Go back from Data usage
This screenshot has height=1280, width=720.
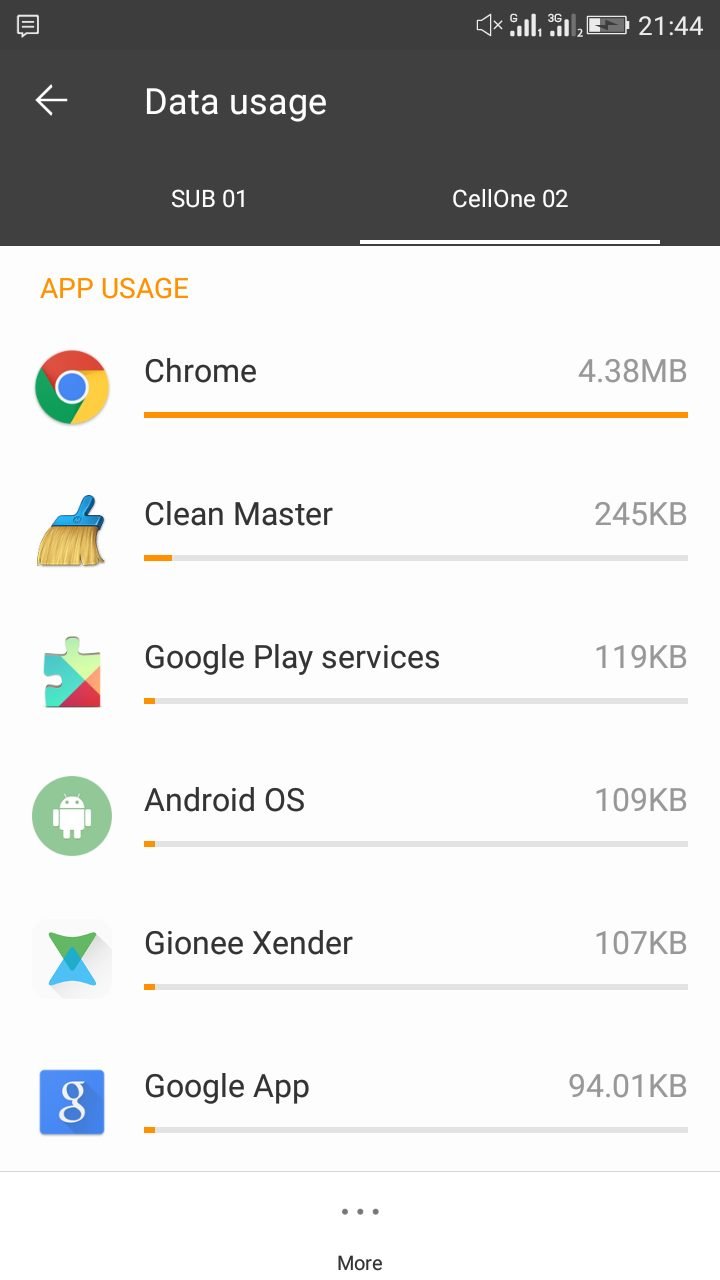pos(51,100)
